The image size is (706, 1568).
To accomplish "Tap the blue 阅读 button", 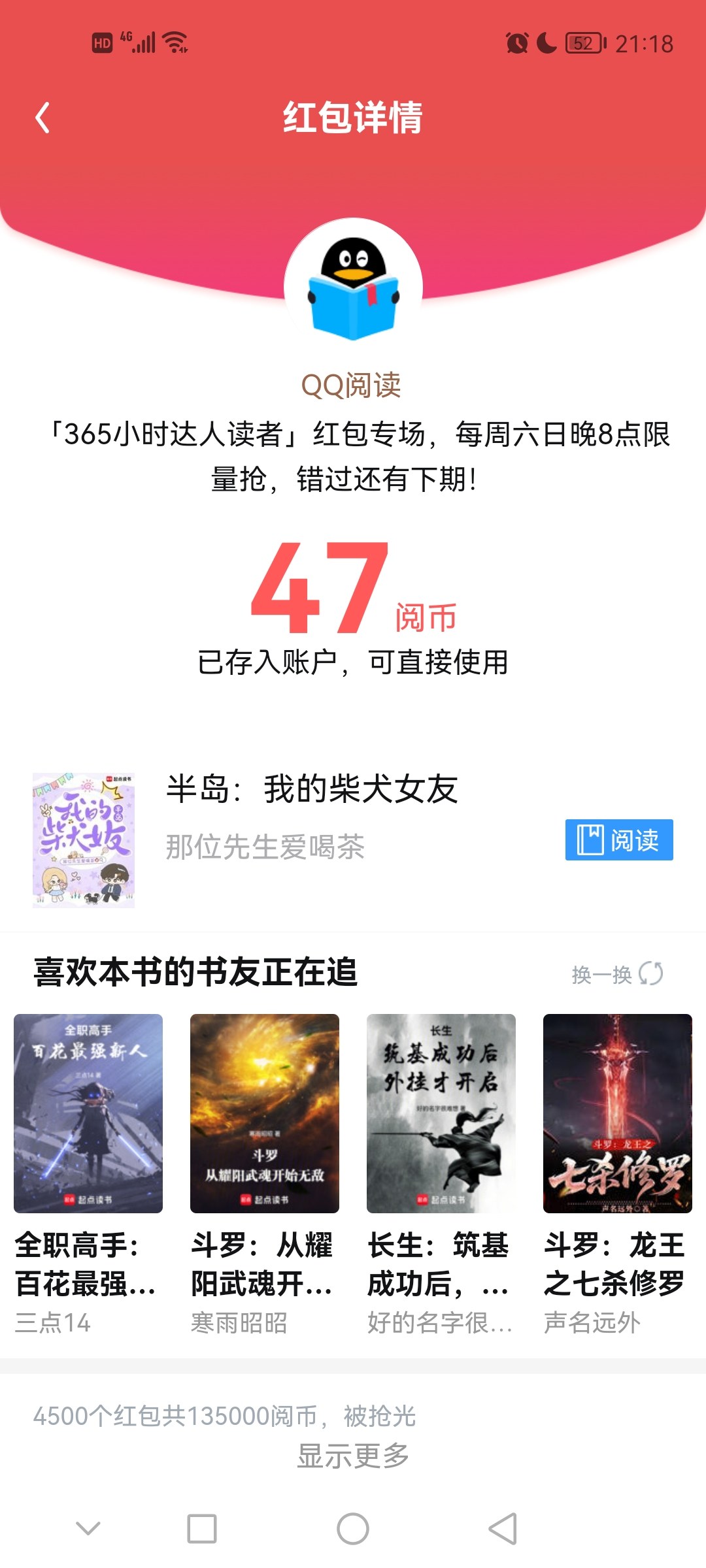I will click(619, 840).
